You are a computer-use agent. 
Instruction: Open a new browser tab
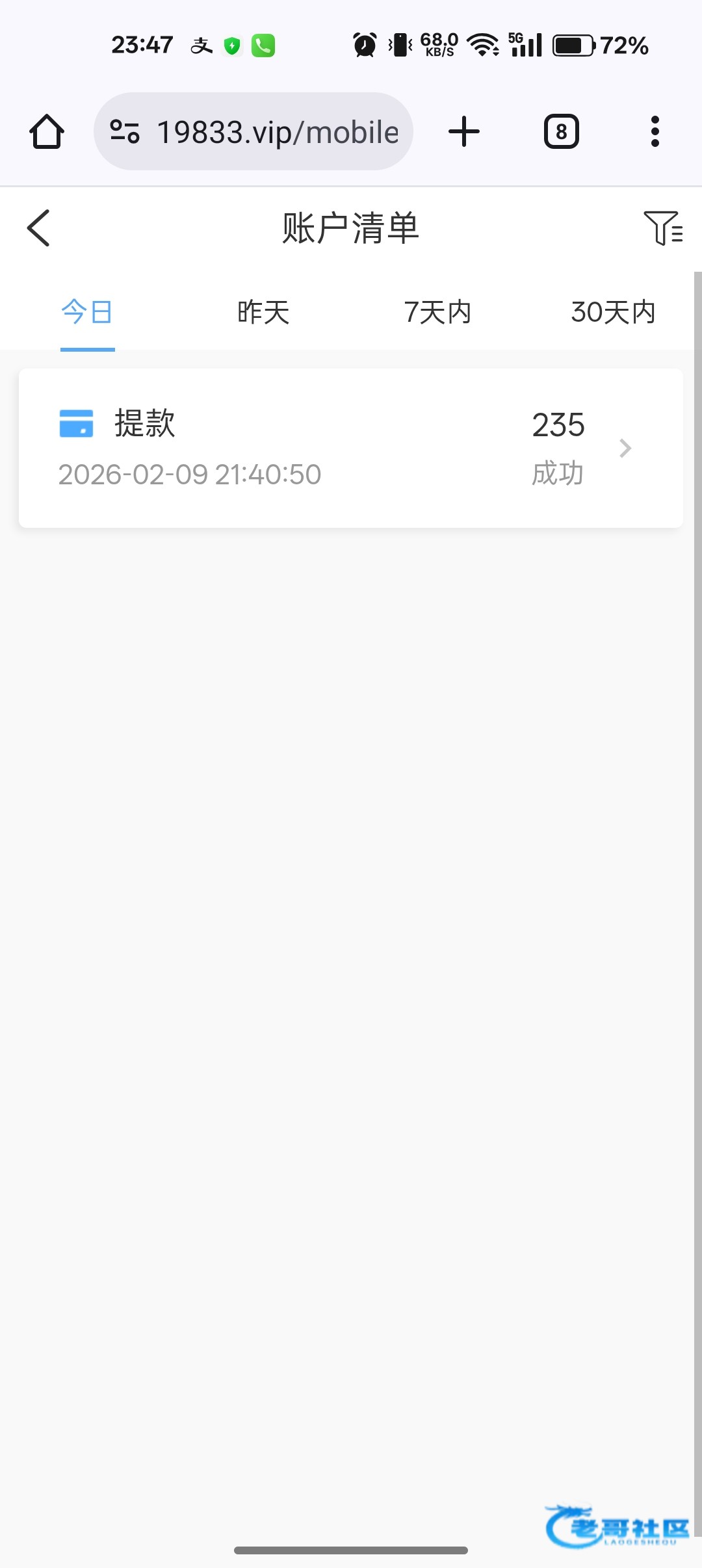(x=464, y=132)
